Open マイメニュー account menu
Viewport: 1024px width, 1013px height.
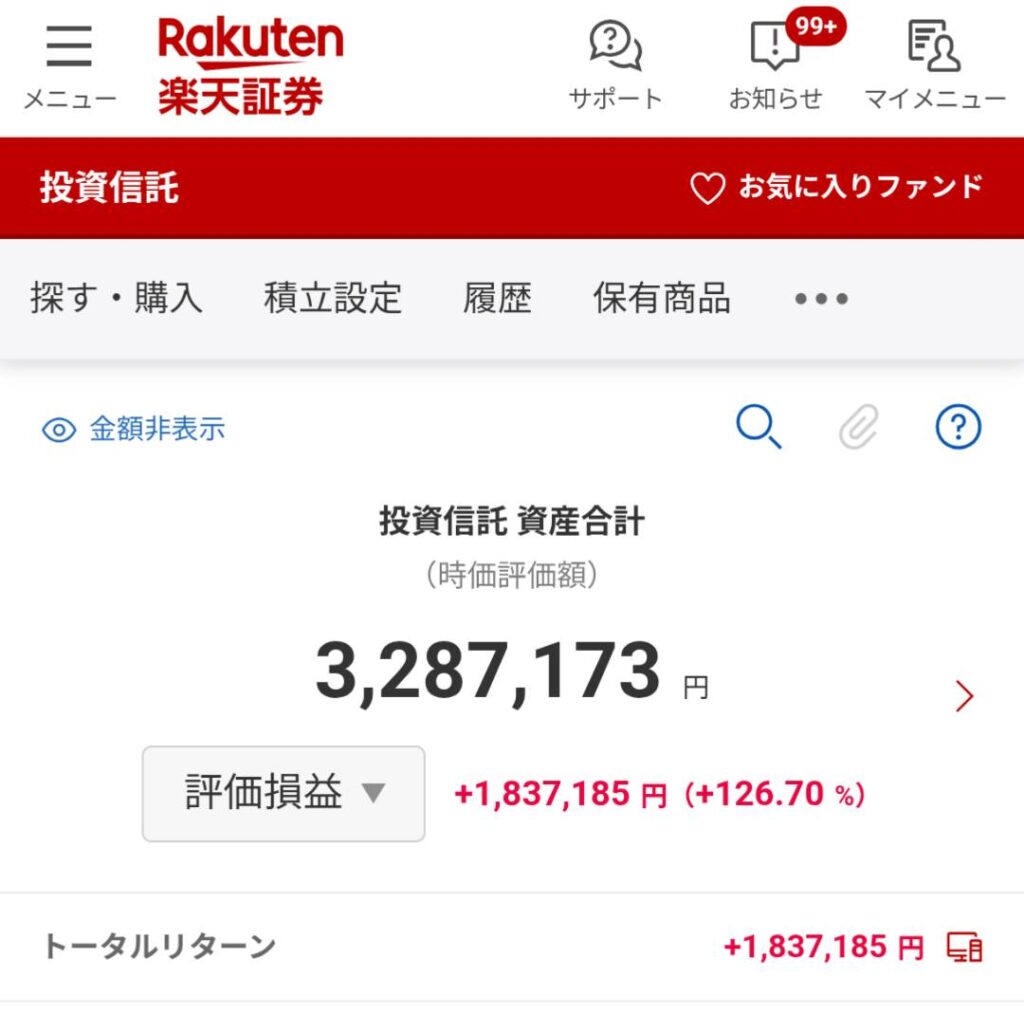934,65
